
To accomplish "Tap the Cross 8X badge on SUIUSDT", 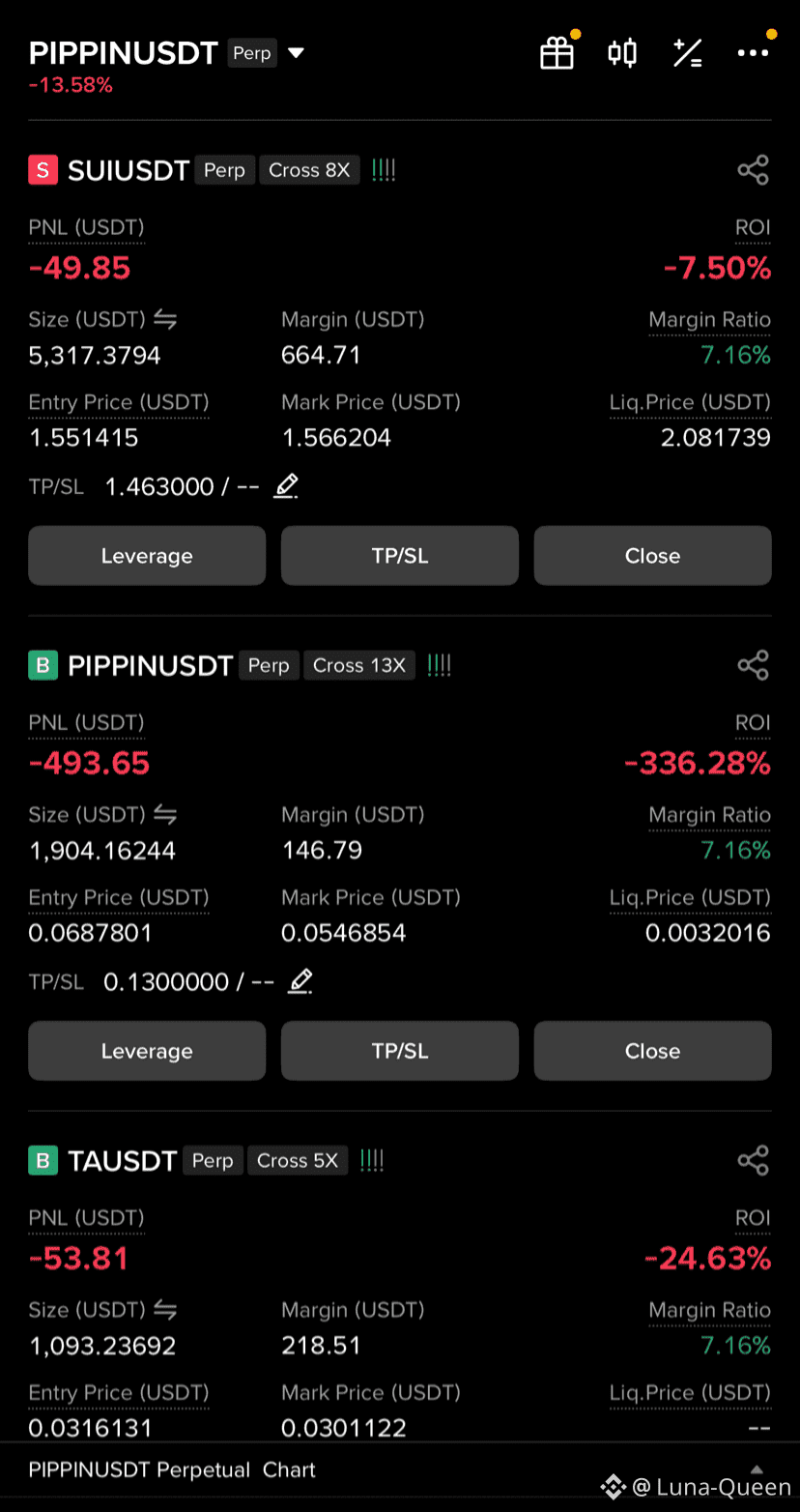I will click(309, 170).
